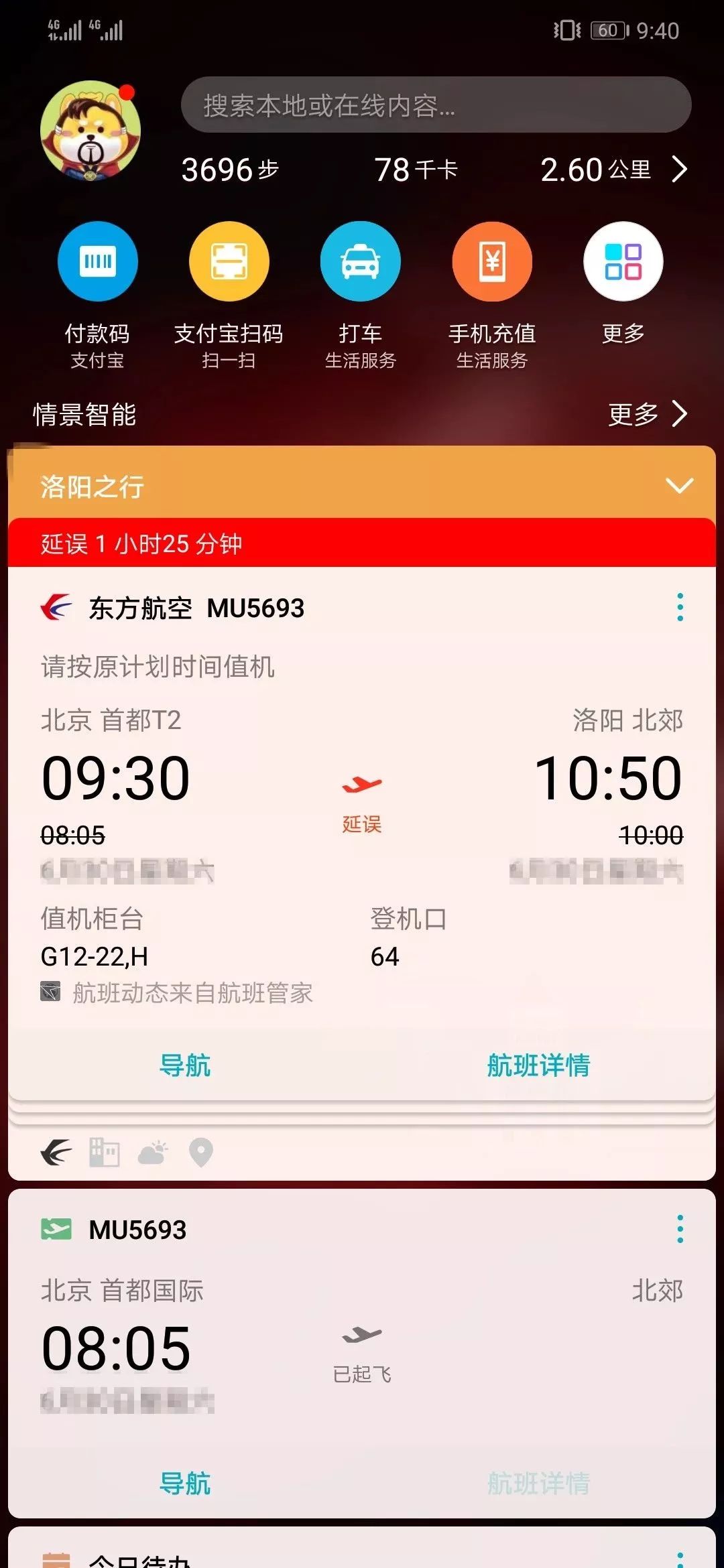Collapse the 洛阳之行 trip card
Image resolution: width=724 pixels, height=1568 pixels.
click(679, 486)
